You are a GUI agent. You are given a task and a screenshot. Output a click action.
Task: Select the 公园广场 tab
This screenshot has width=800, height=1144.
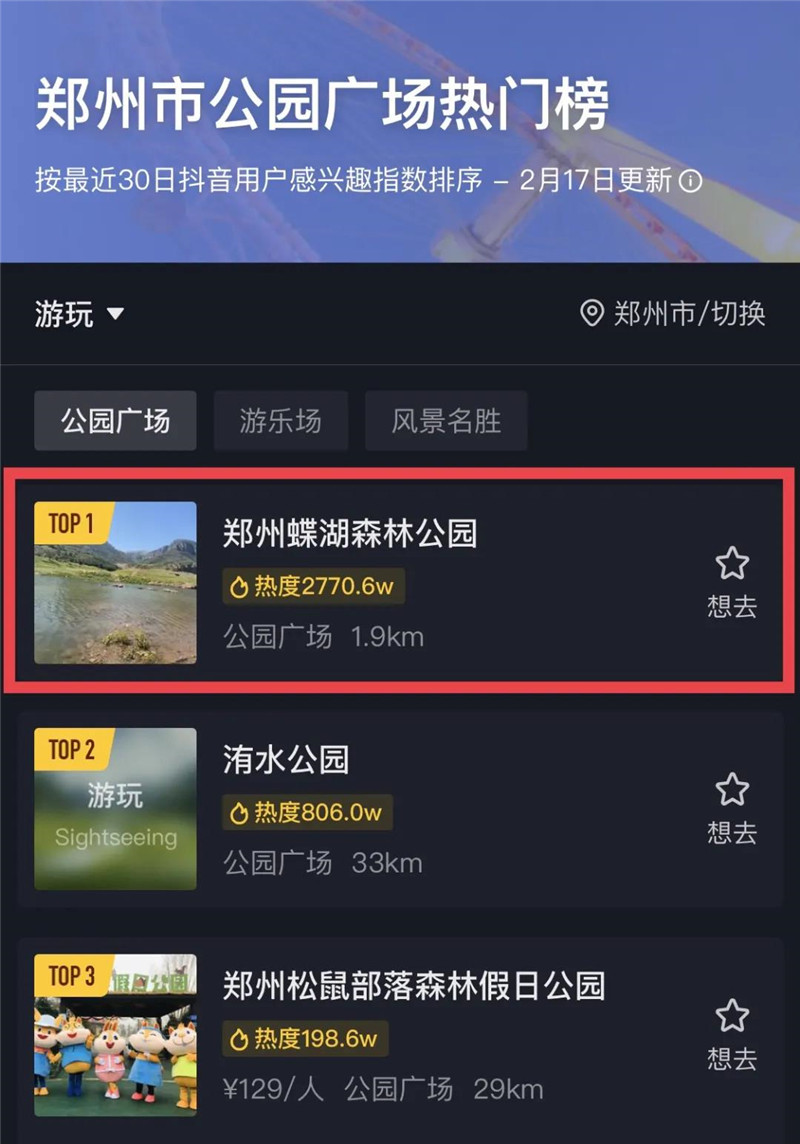pyautogui.click(x=115, y=421)
